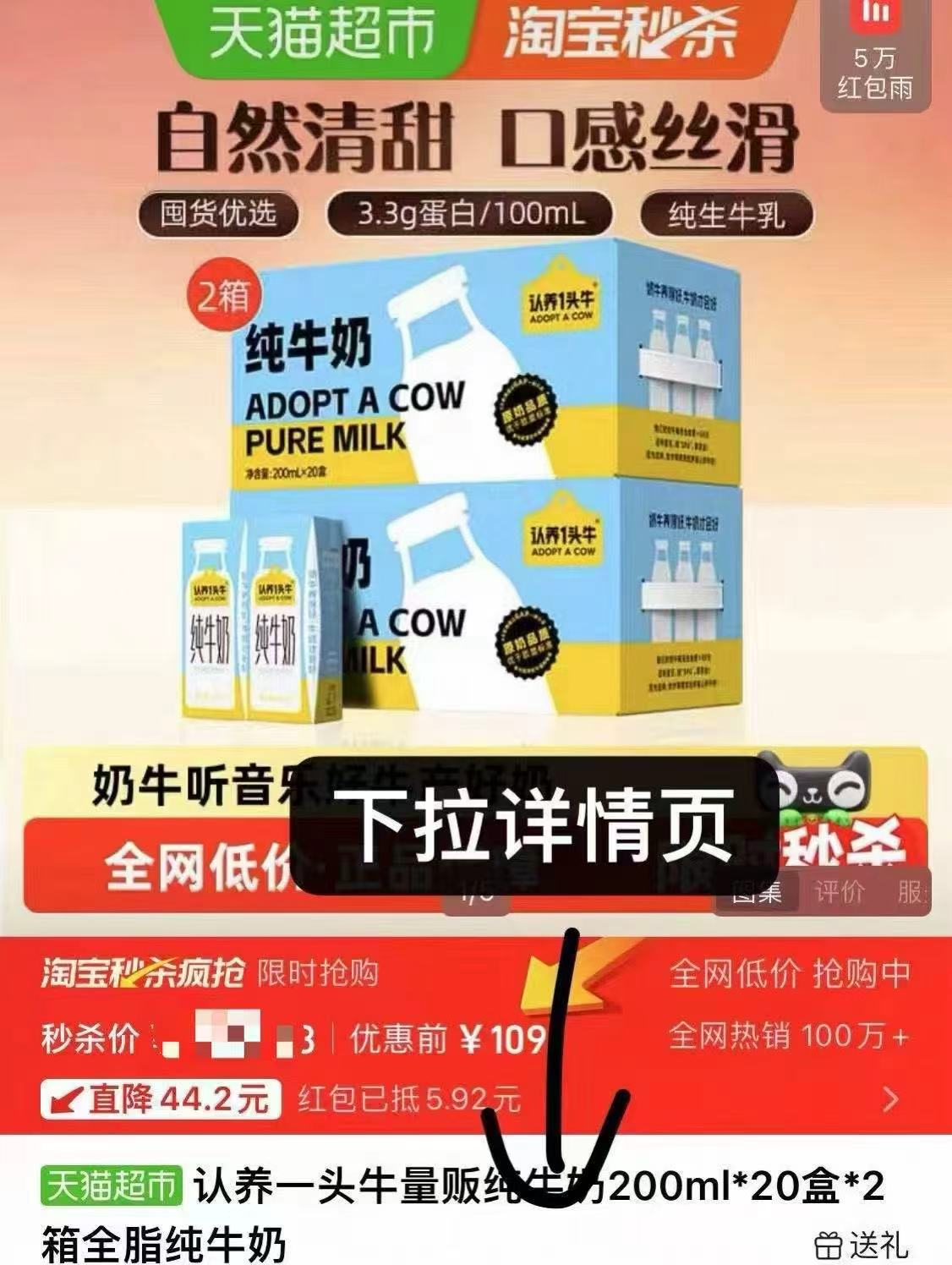Expand the 直降44.2元 discount details
Image resolution: width=952 pixels, height=1265 pixels.
(890, 1099)
